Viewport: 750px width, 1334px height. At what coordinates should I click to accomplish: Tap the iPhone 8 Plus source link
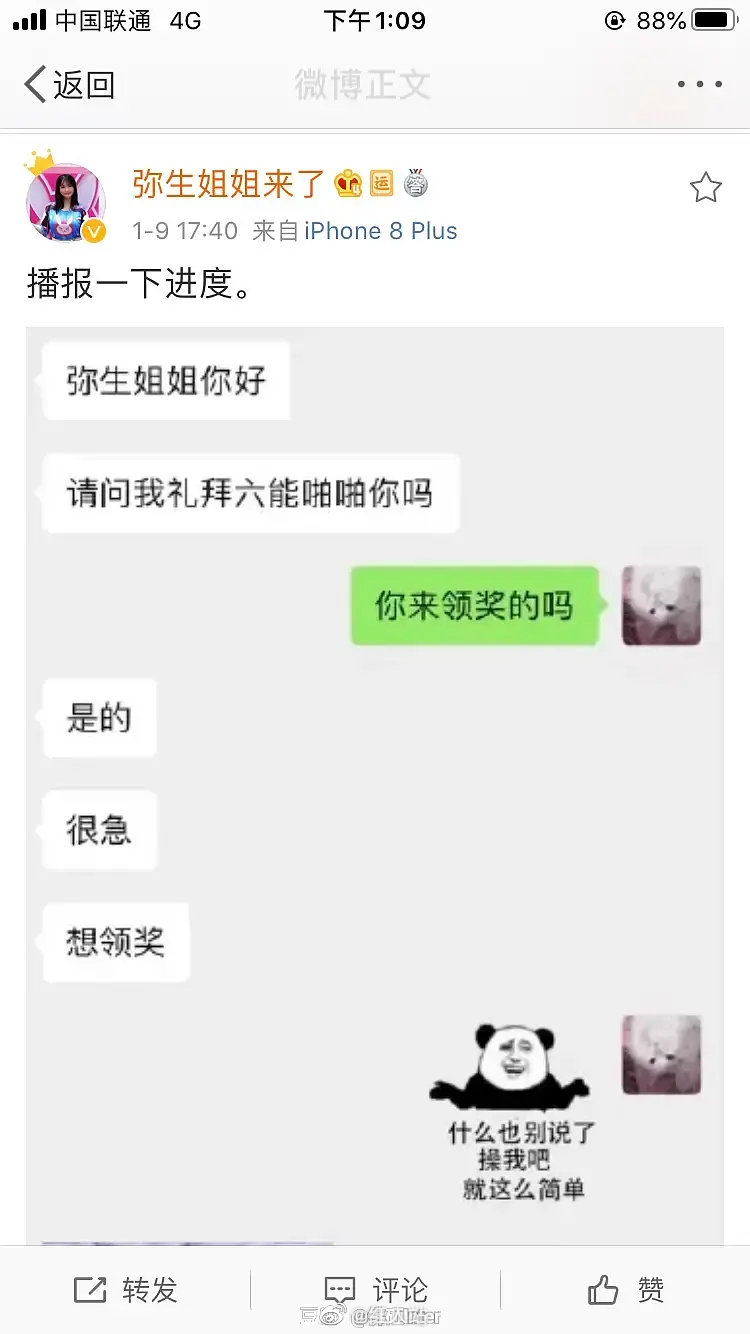coord(382,231)
